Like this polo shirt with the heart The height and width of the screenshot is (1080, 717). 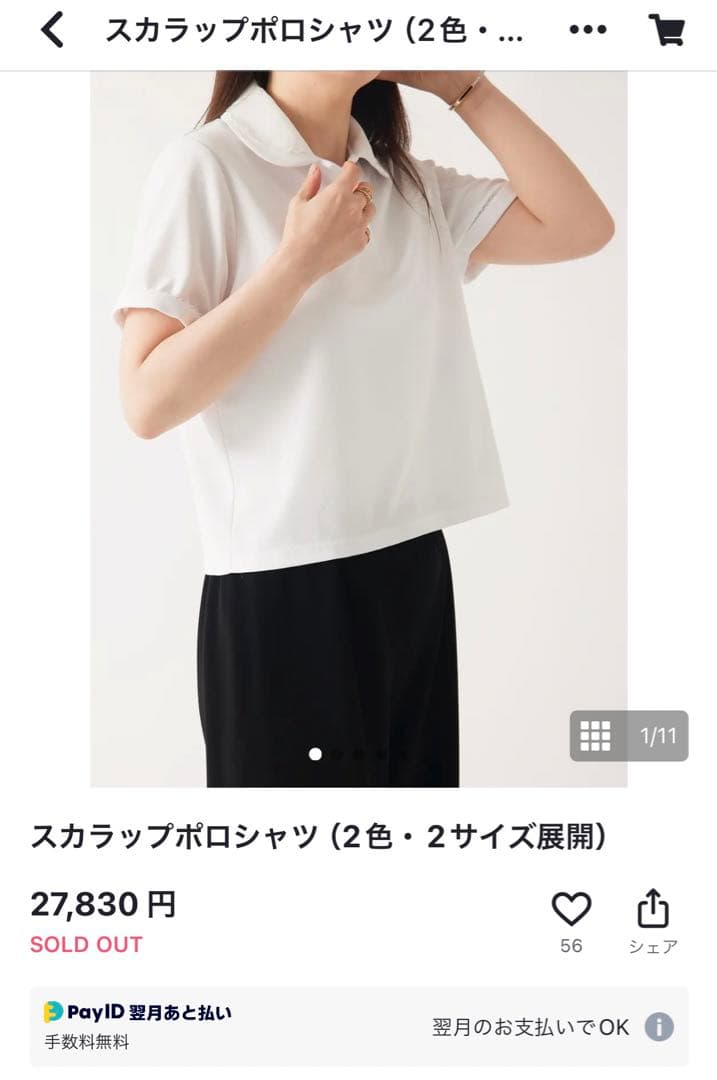coord(571,909)
